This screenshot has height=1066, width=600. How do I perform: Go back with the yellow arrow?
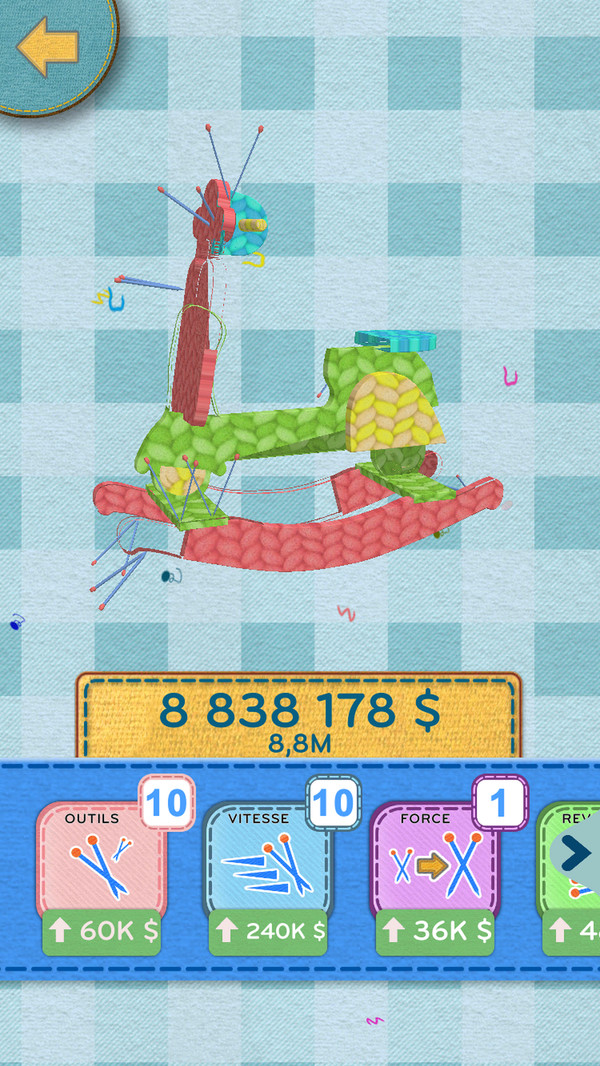47,47
